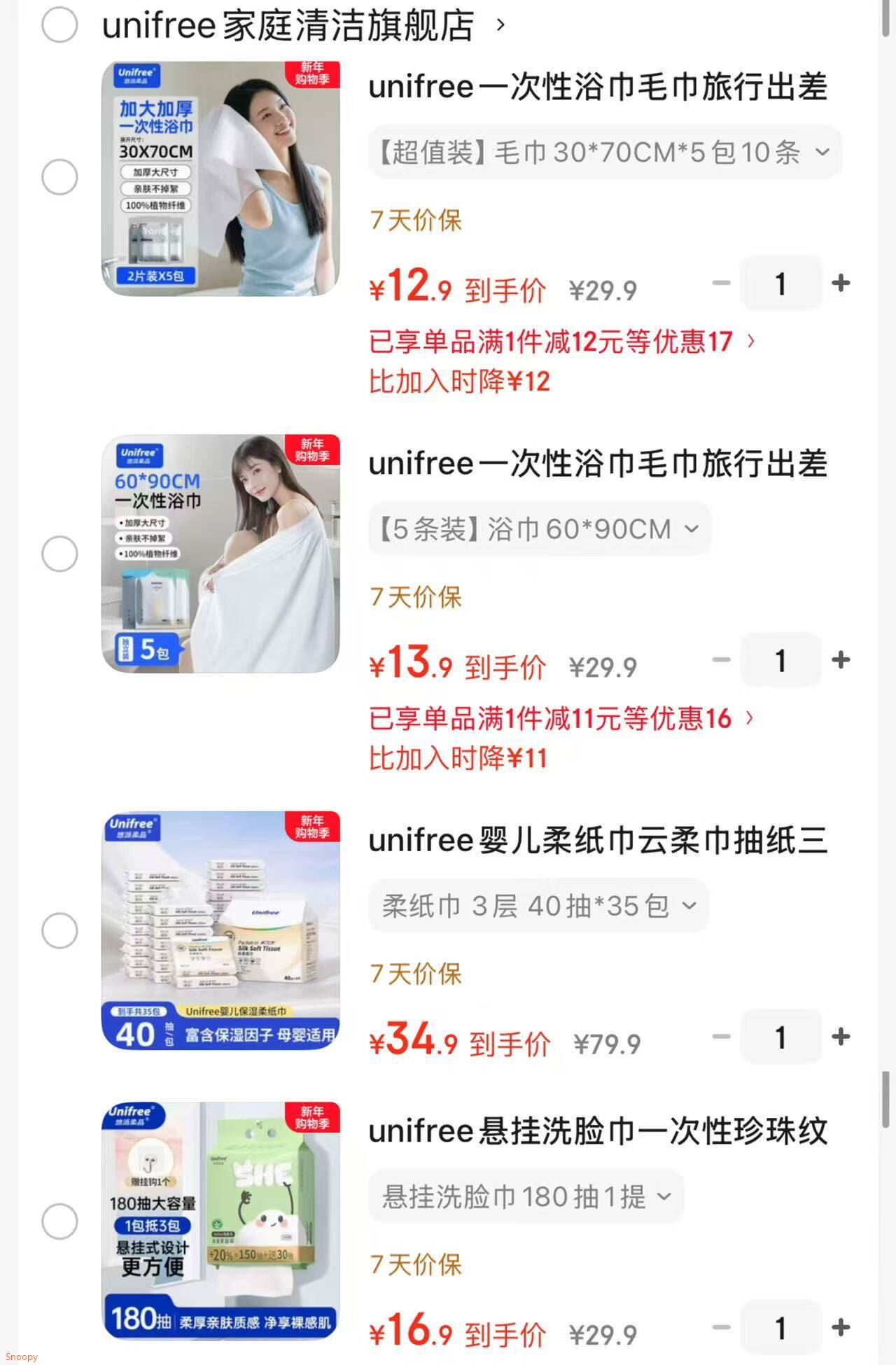
Task: Increase quantity of the 30*70CM towel pack
Action: point(841,283)
